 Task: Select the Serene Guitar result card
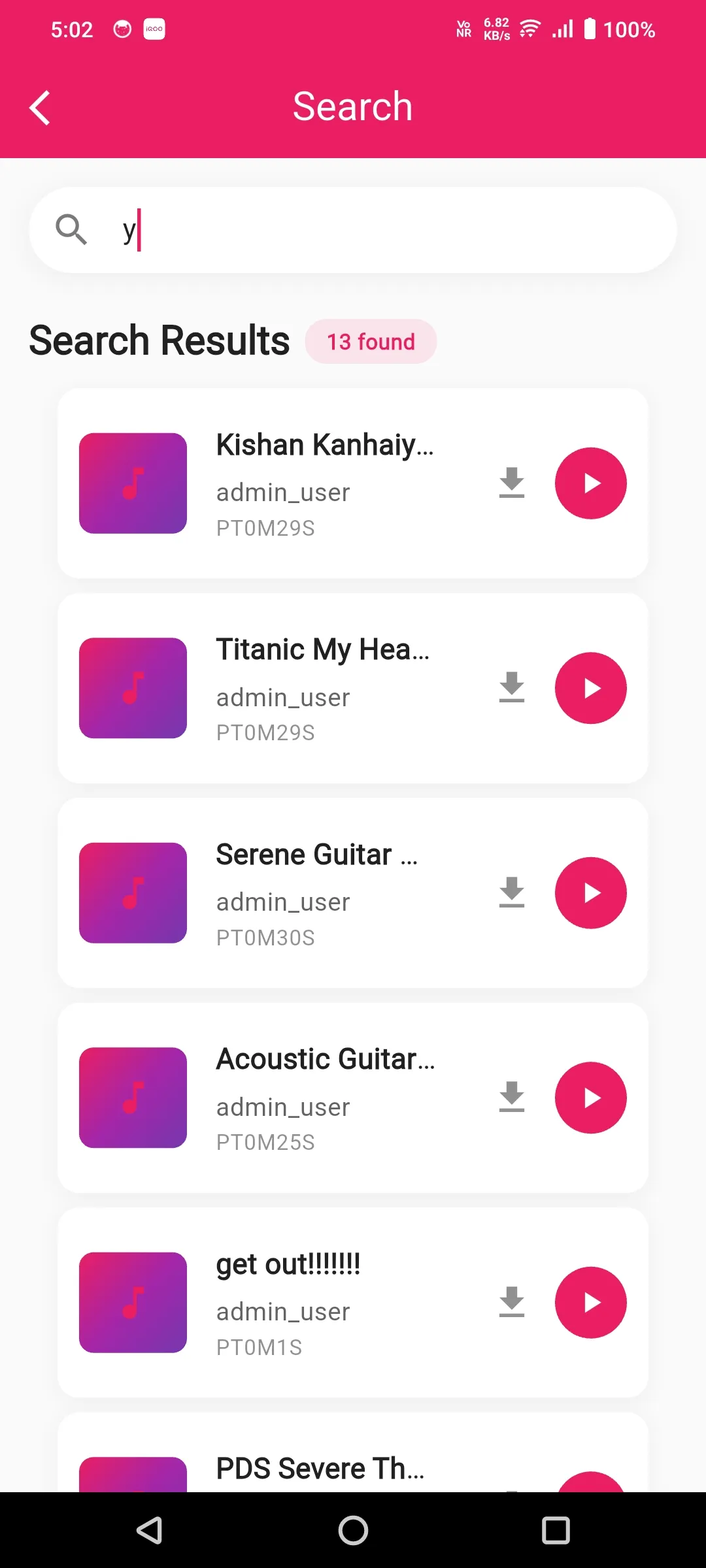coord(327,893)
